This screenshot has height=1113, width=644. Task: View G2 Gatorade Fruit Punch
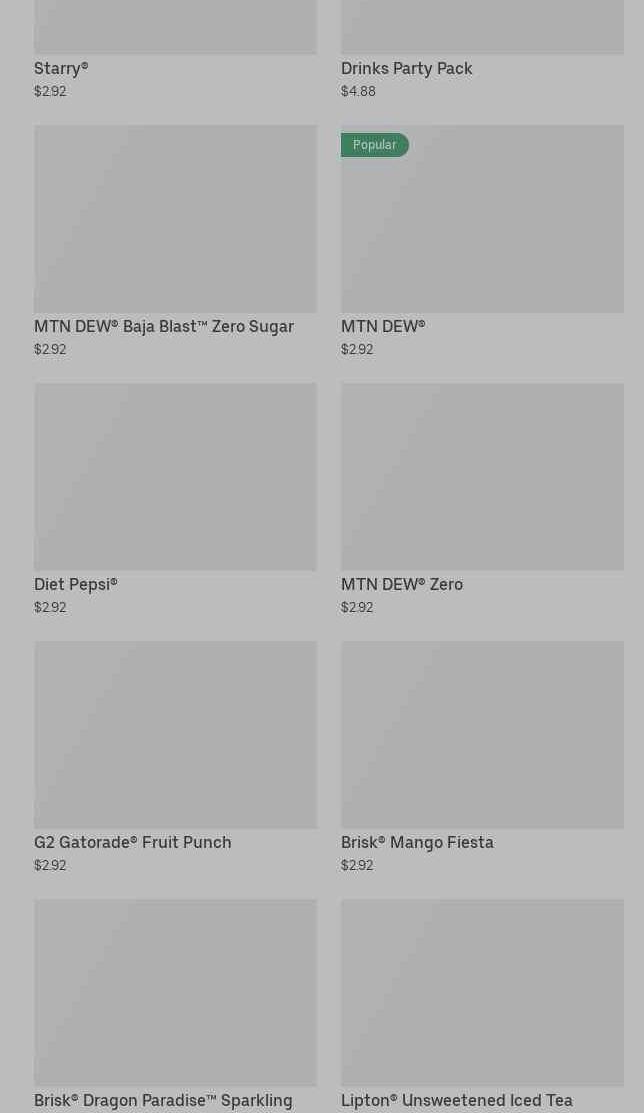coord(175,757)
